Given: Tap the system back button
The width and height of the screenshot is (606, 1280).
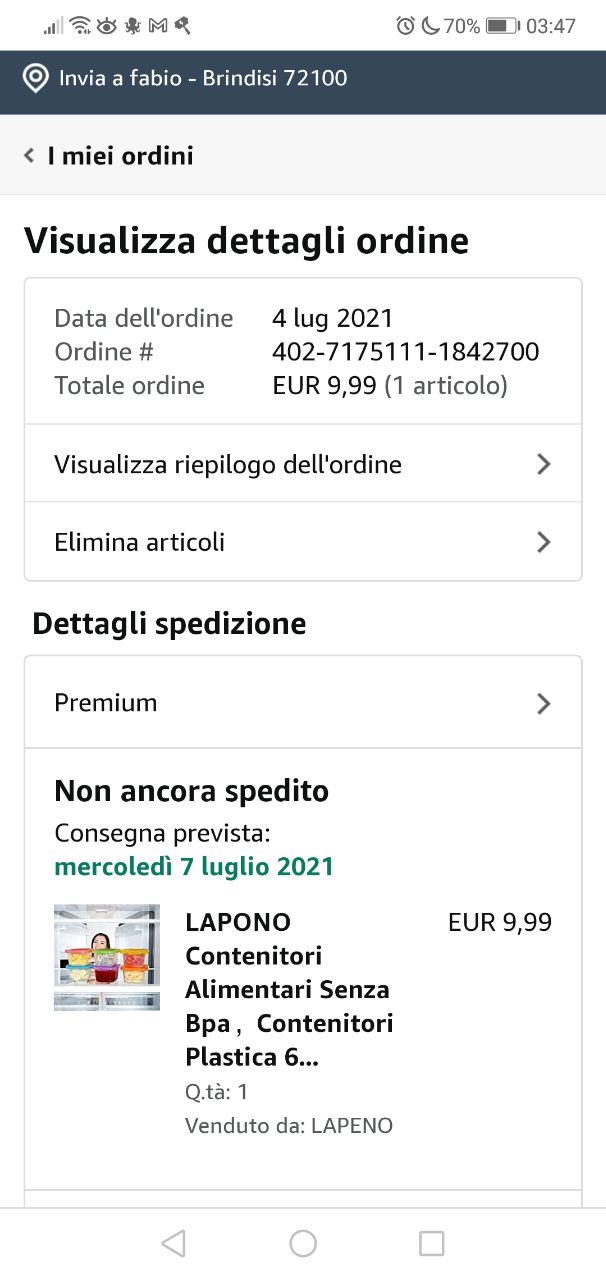Looking at the screenshot, I should (173, 1243).
